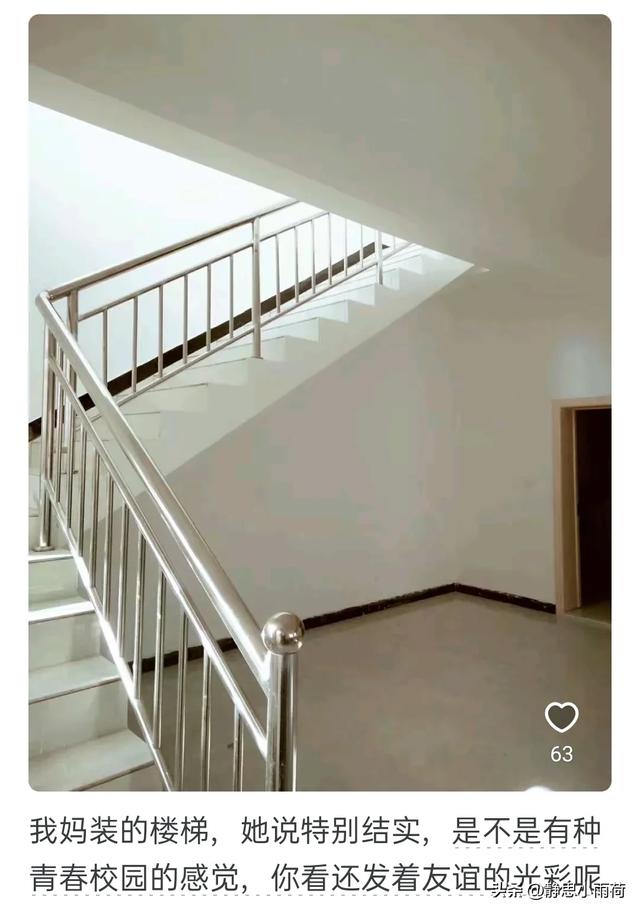640x913 pixels.
Task: Like the staircase photo post
Action: click(x=561, y=717)
